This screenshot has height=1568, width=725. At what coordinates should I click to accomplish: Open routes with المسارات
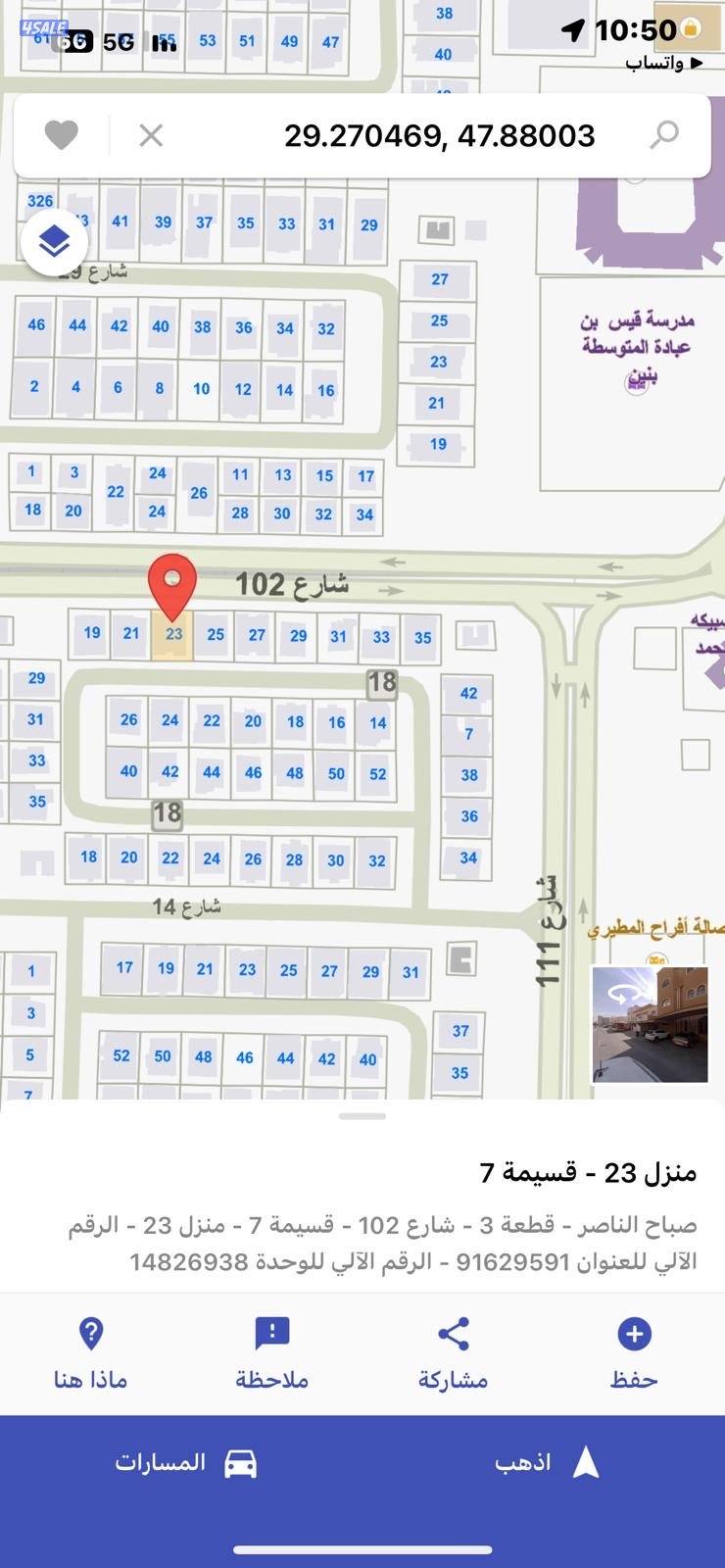point(186,1463)
